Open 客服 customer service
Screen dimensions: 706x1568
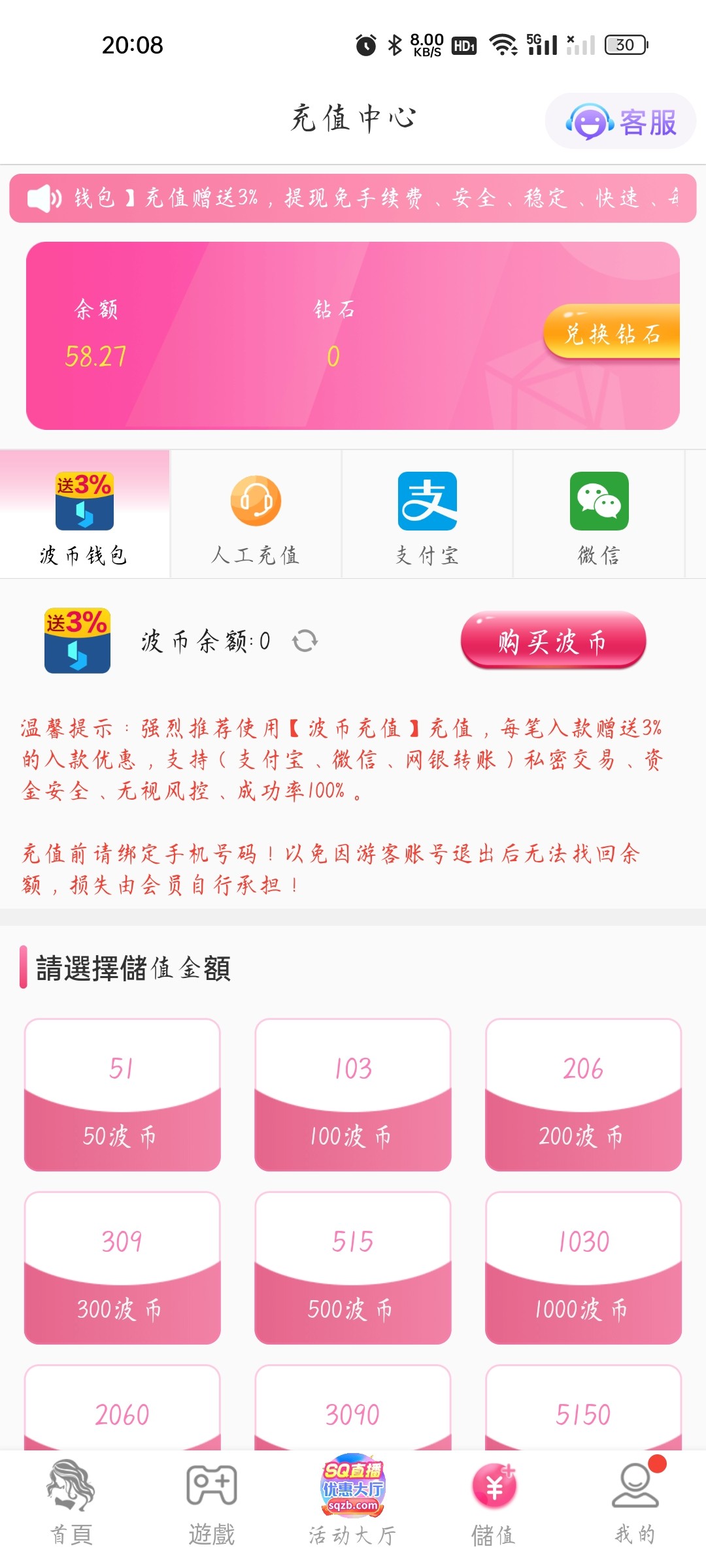621,122
